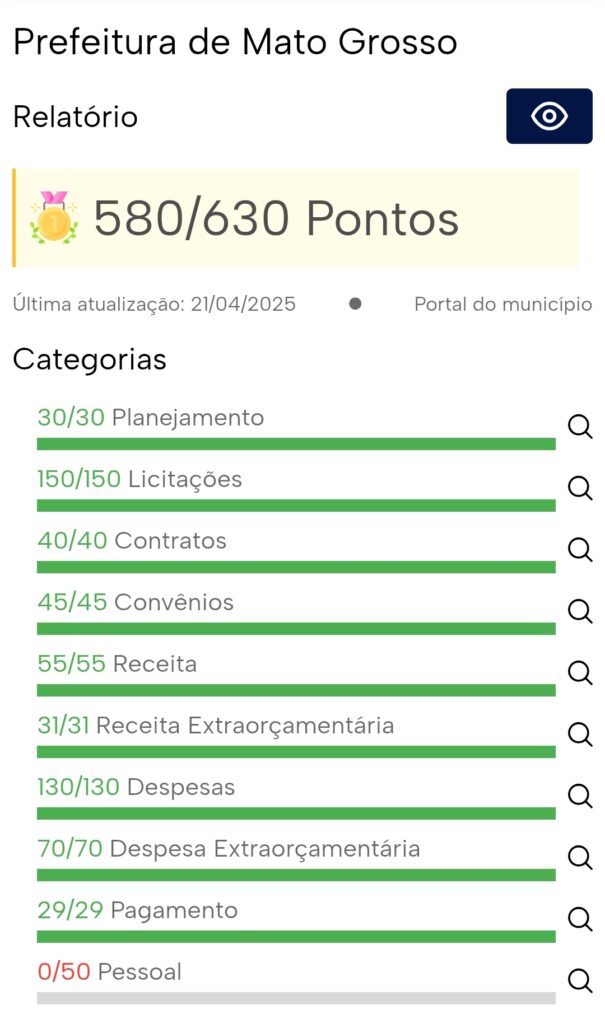View Despesa Extraorçamentária details

(580, 857)
